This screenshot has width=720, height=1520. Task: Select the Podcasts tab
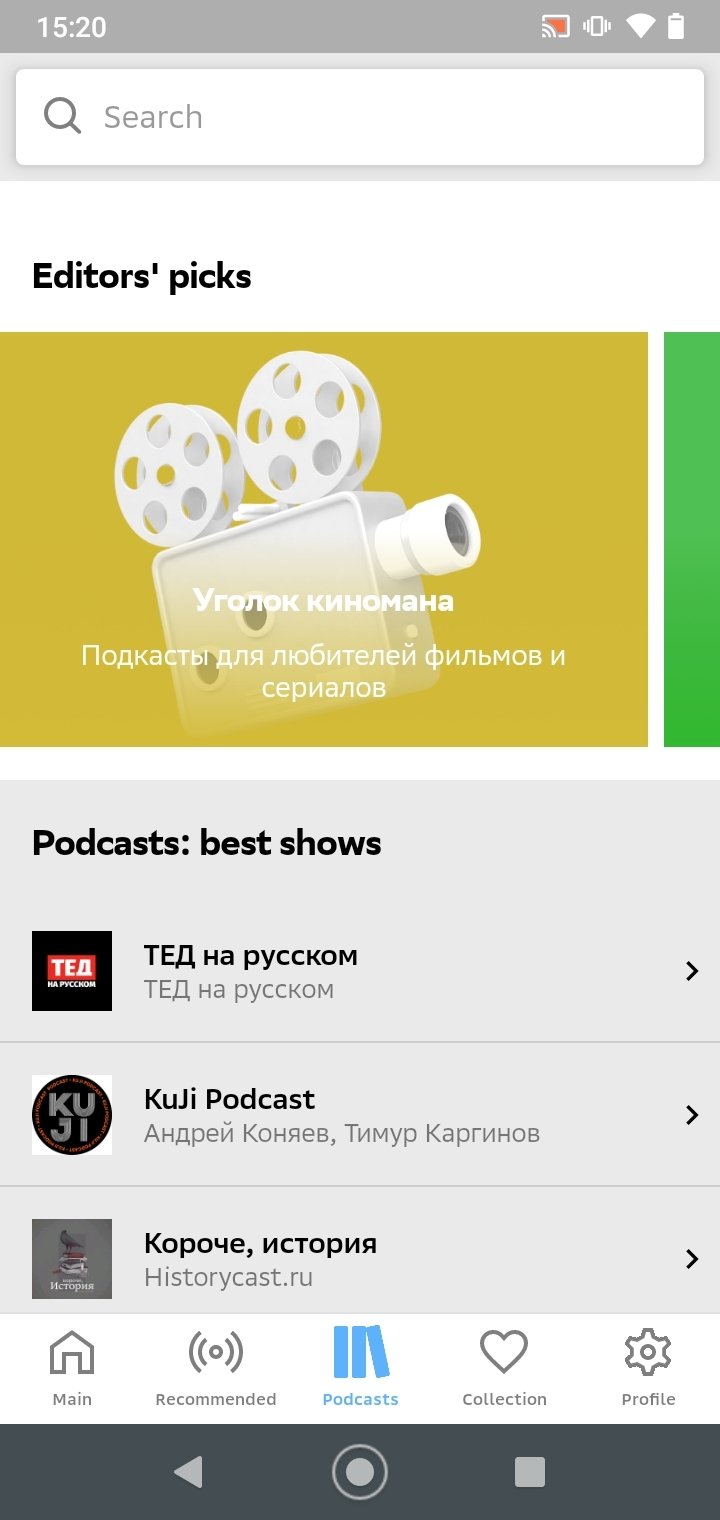pos(360,1367)
